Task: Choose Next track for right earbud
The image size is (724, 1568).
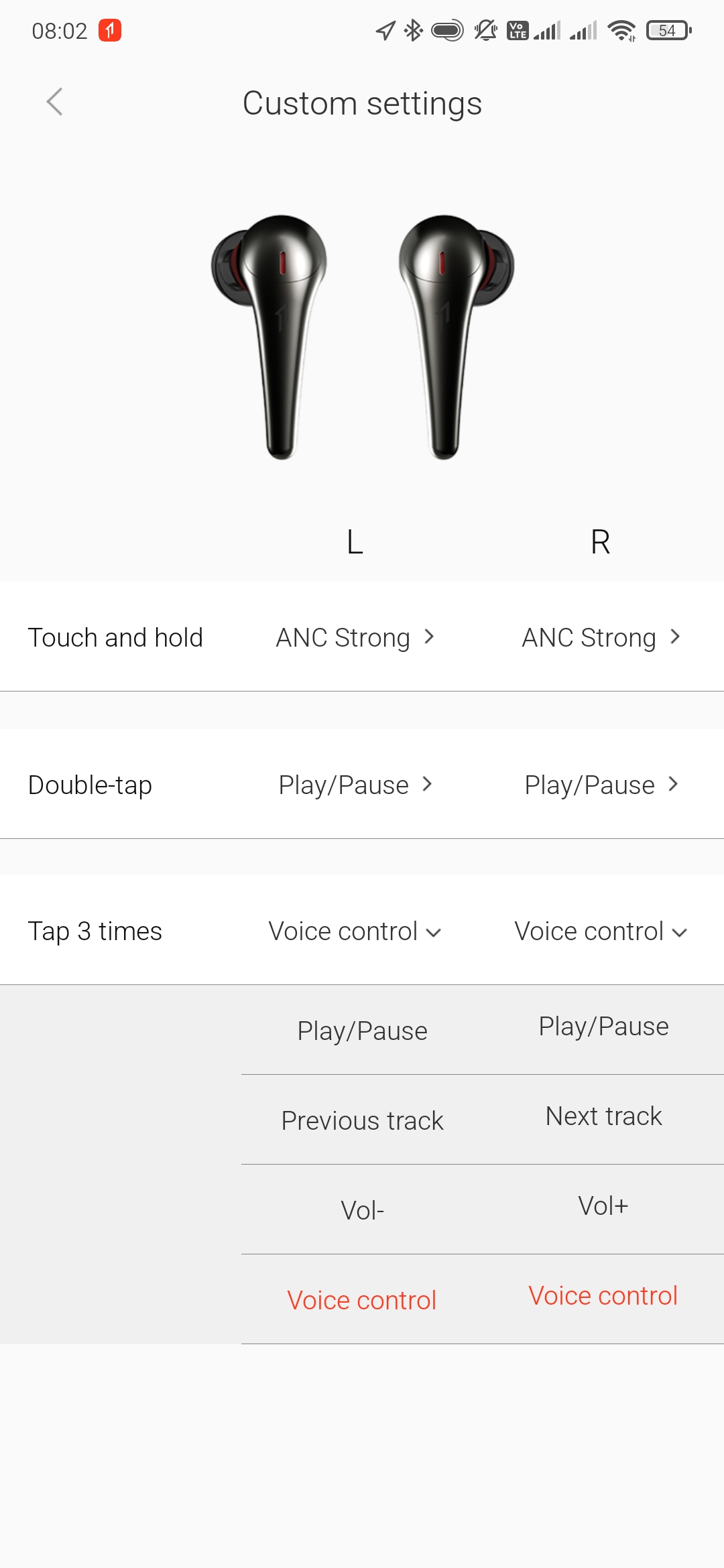Action: point(603,1116)
